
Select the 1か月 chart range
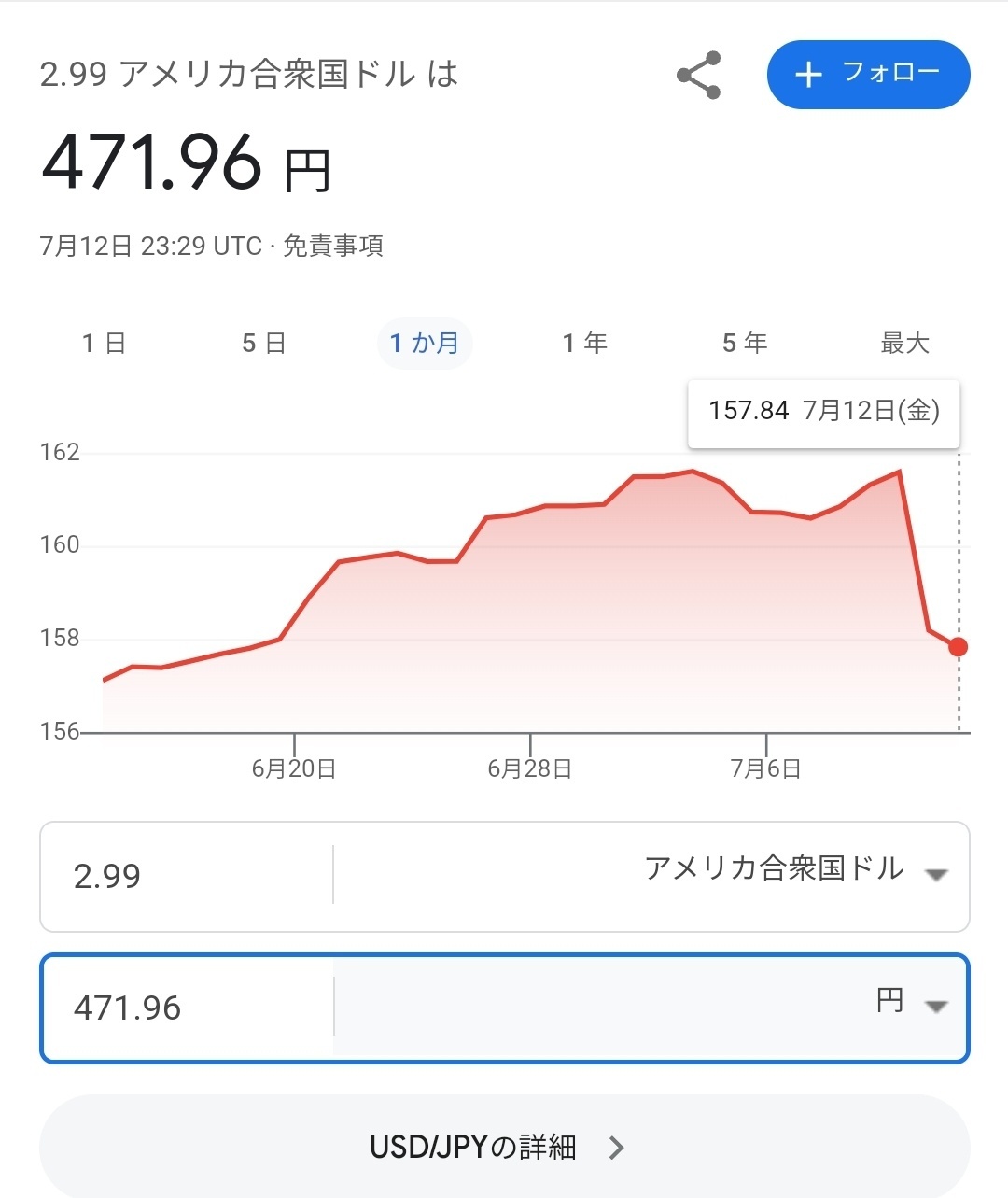pyautogui.click(x=425, y=344)
